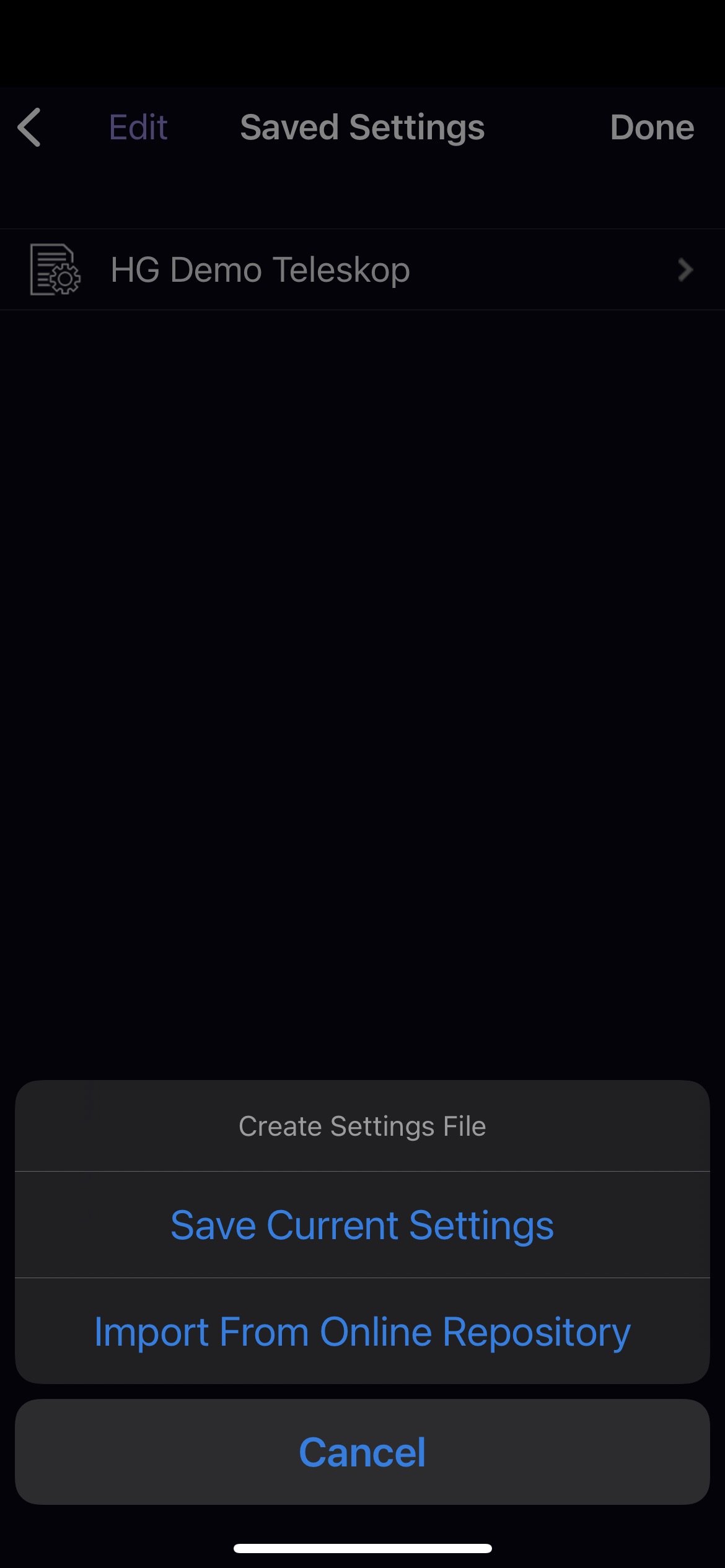
Task: Choose Save Current Settings
Action: click(362, 1225)
